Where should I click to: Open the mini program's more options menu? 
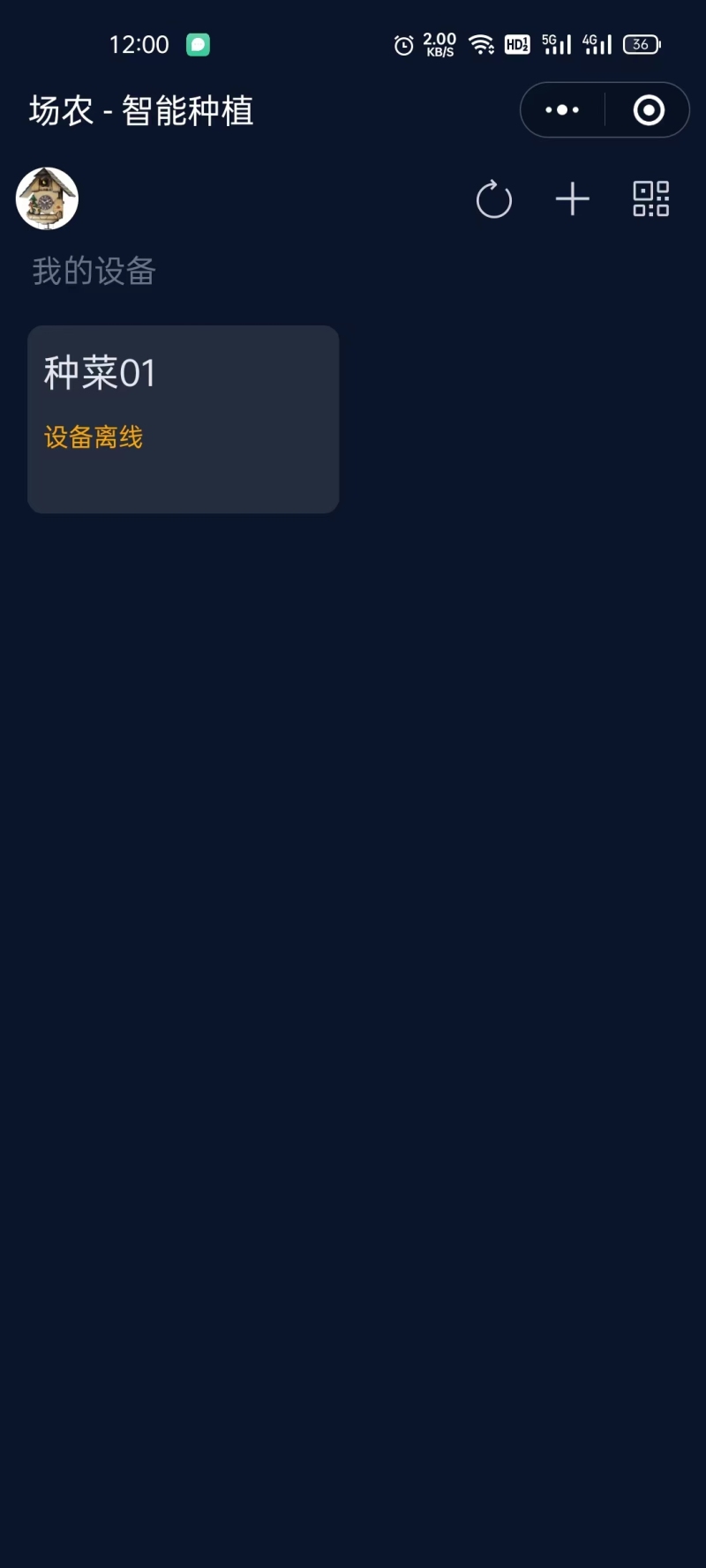562,110
